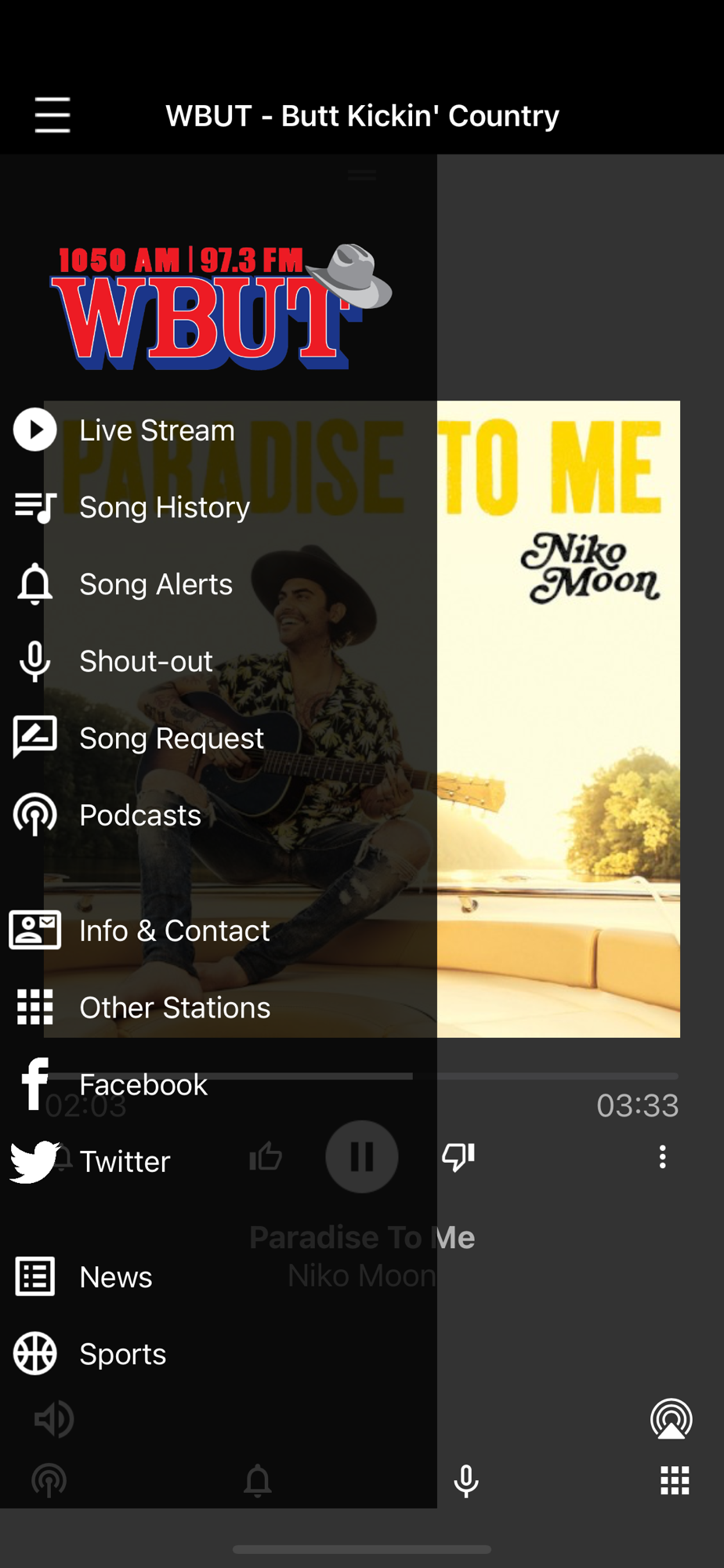The height and width of the screenshot is (1568, 724).
Task: Select Shout-out in the drawer
Action: 146,661
